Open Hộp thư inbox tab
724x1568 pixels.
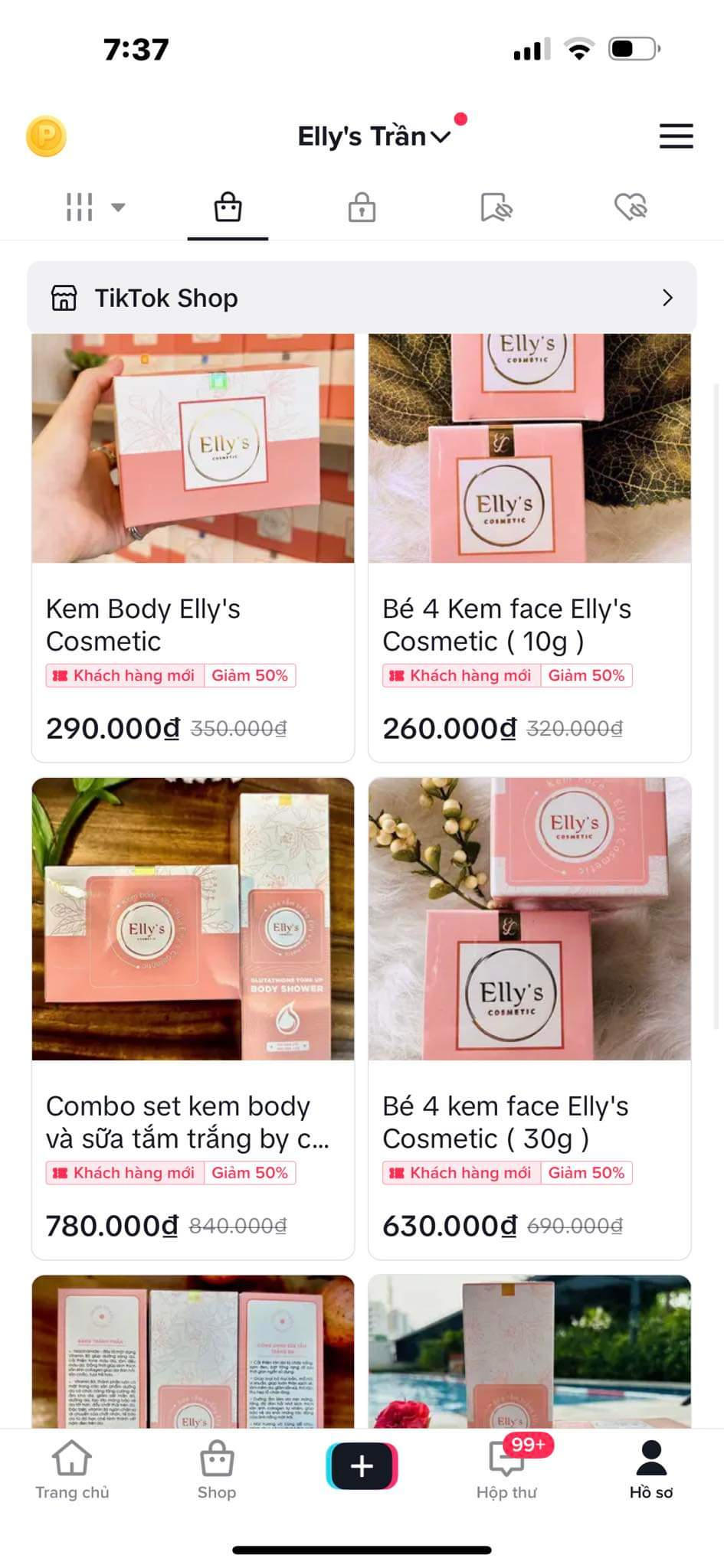pyautogui.click(x=507, y=1469)
